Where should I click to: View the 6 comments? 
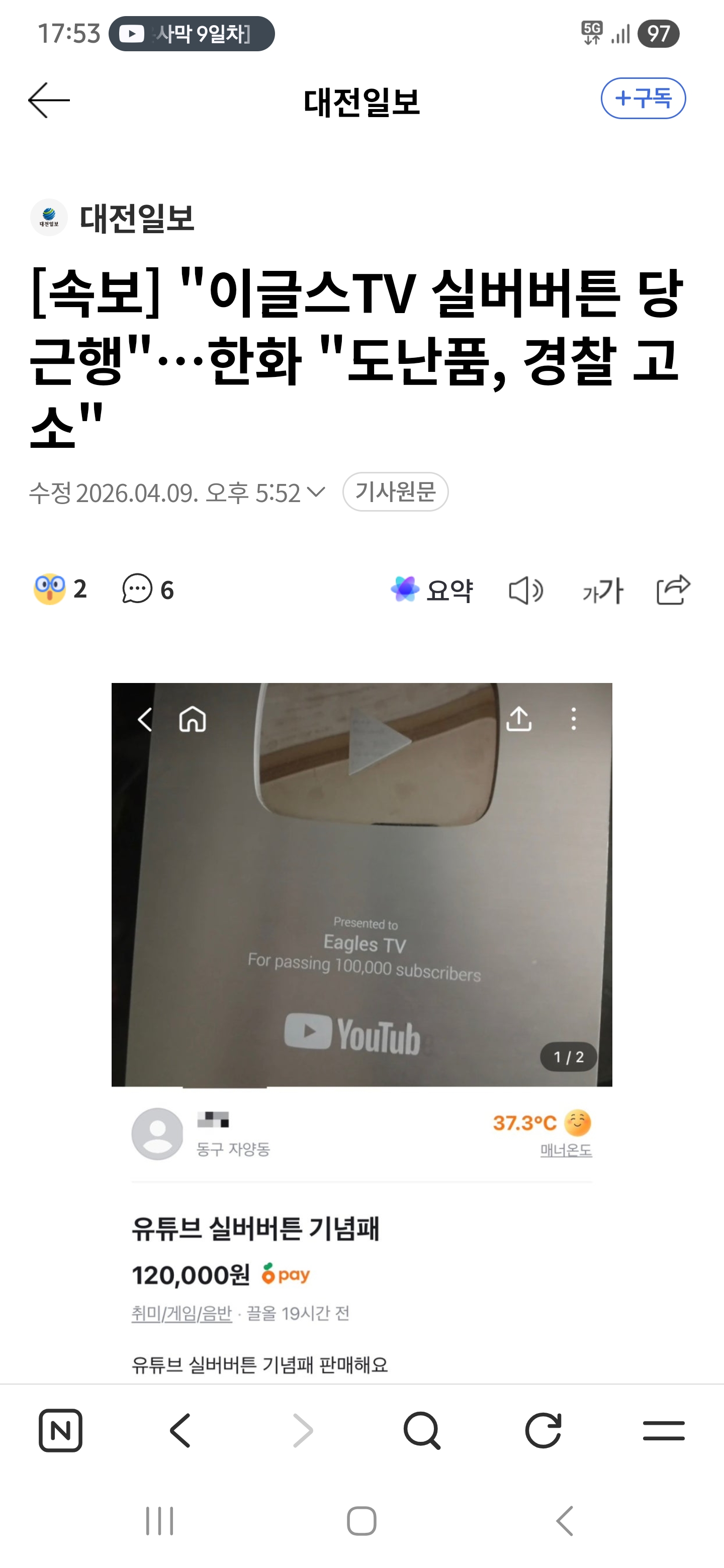click(148, 589)
